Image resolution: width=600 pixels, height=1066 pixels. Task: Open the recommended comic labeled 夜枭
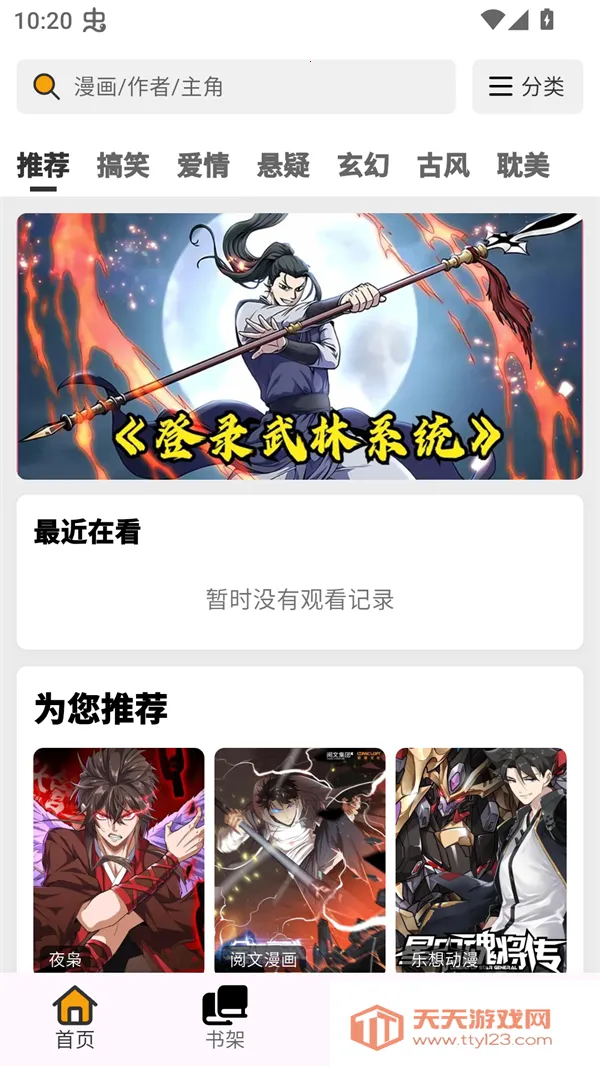coord(119,860)
